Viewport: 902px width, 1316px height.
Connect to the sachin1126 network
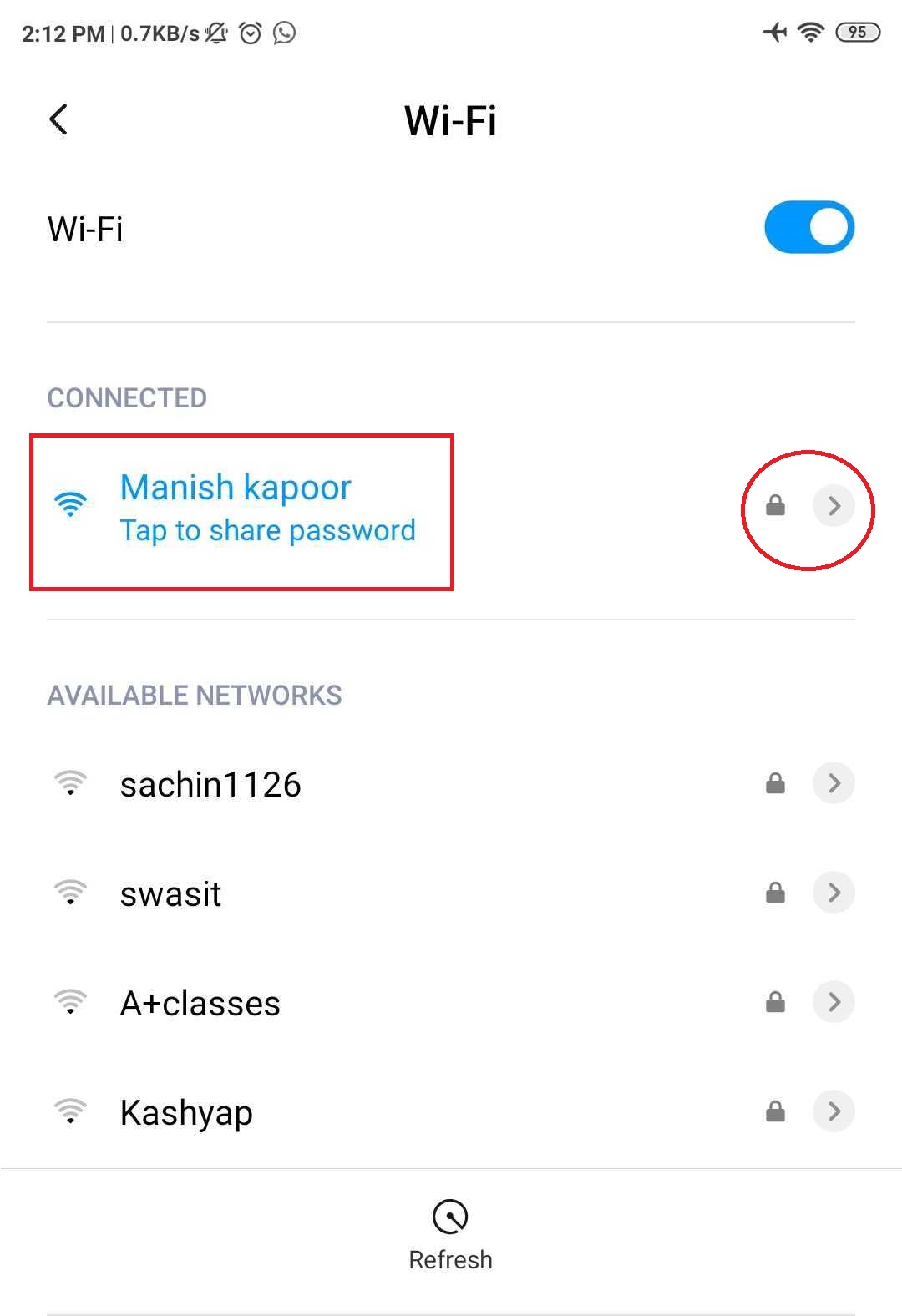coord(210,784)
